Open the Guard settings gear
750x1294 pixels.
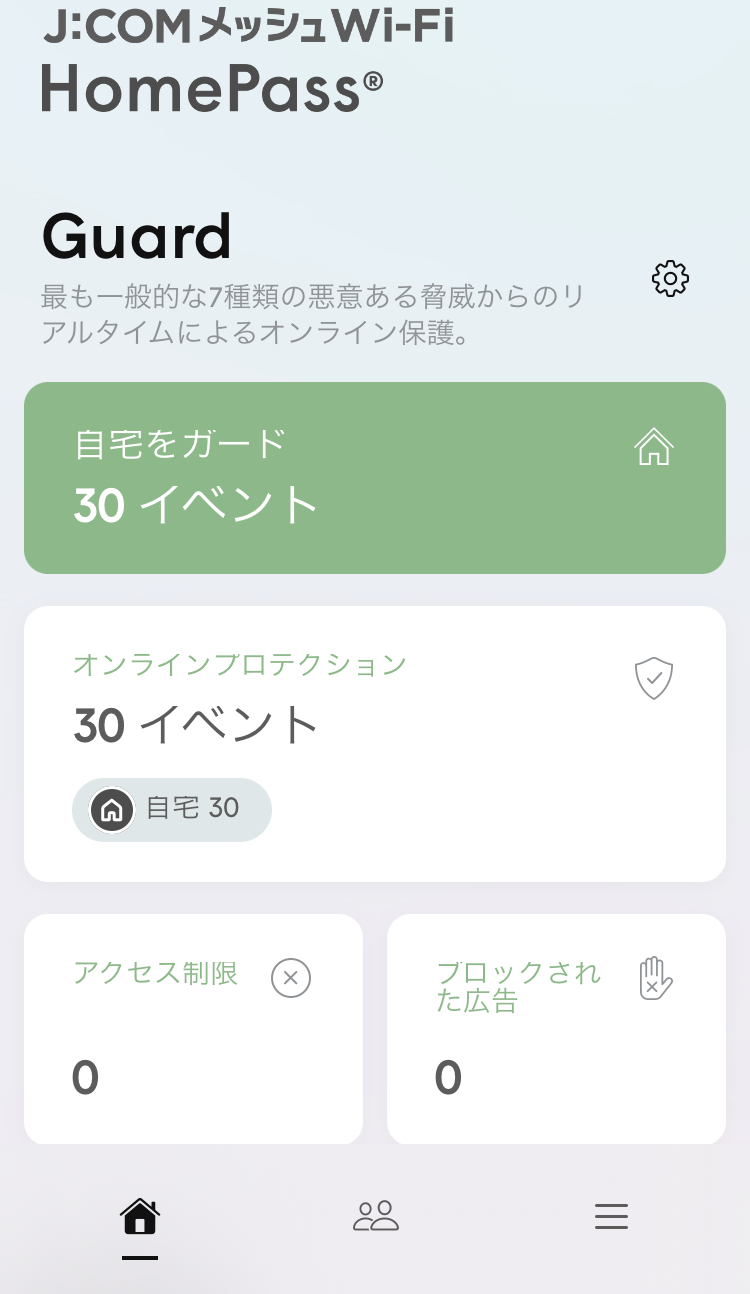[670, 278]
